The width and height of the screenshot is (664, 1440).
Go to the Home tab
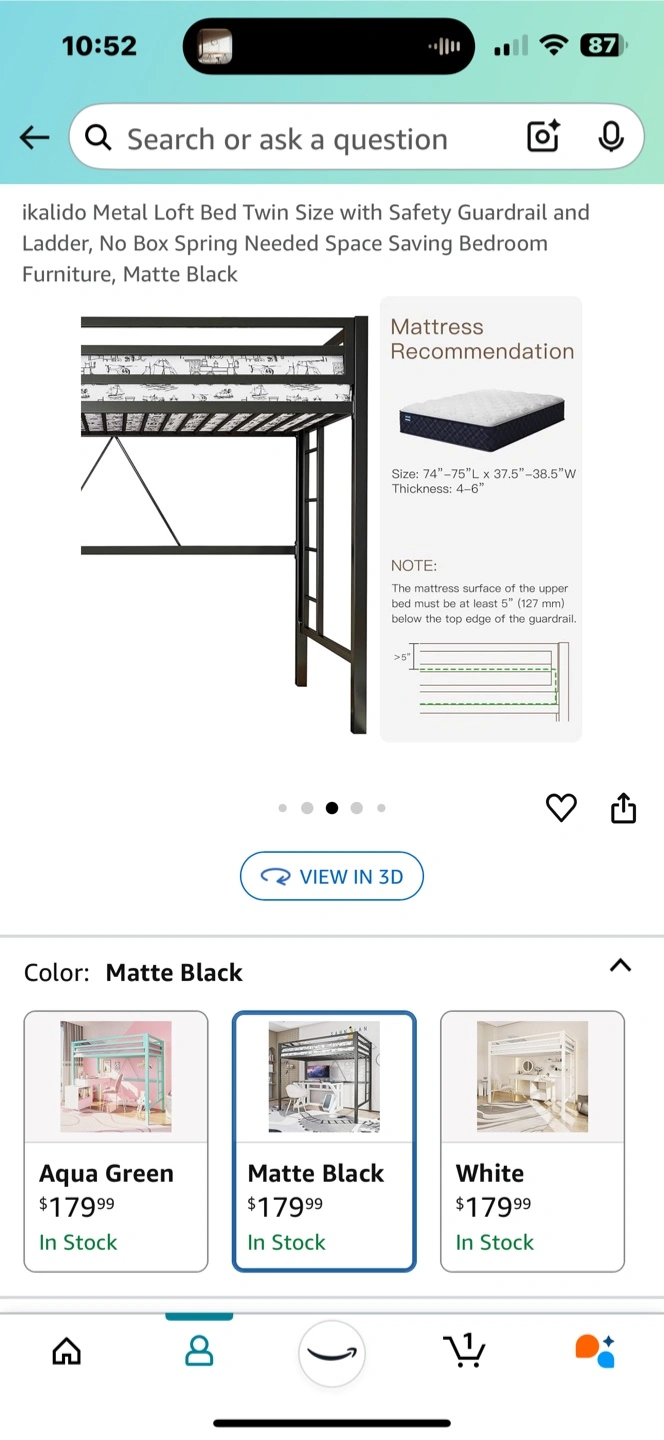coord(66,1352)
